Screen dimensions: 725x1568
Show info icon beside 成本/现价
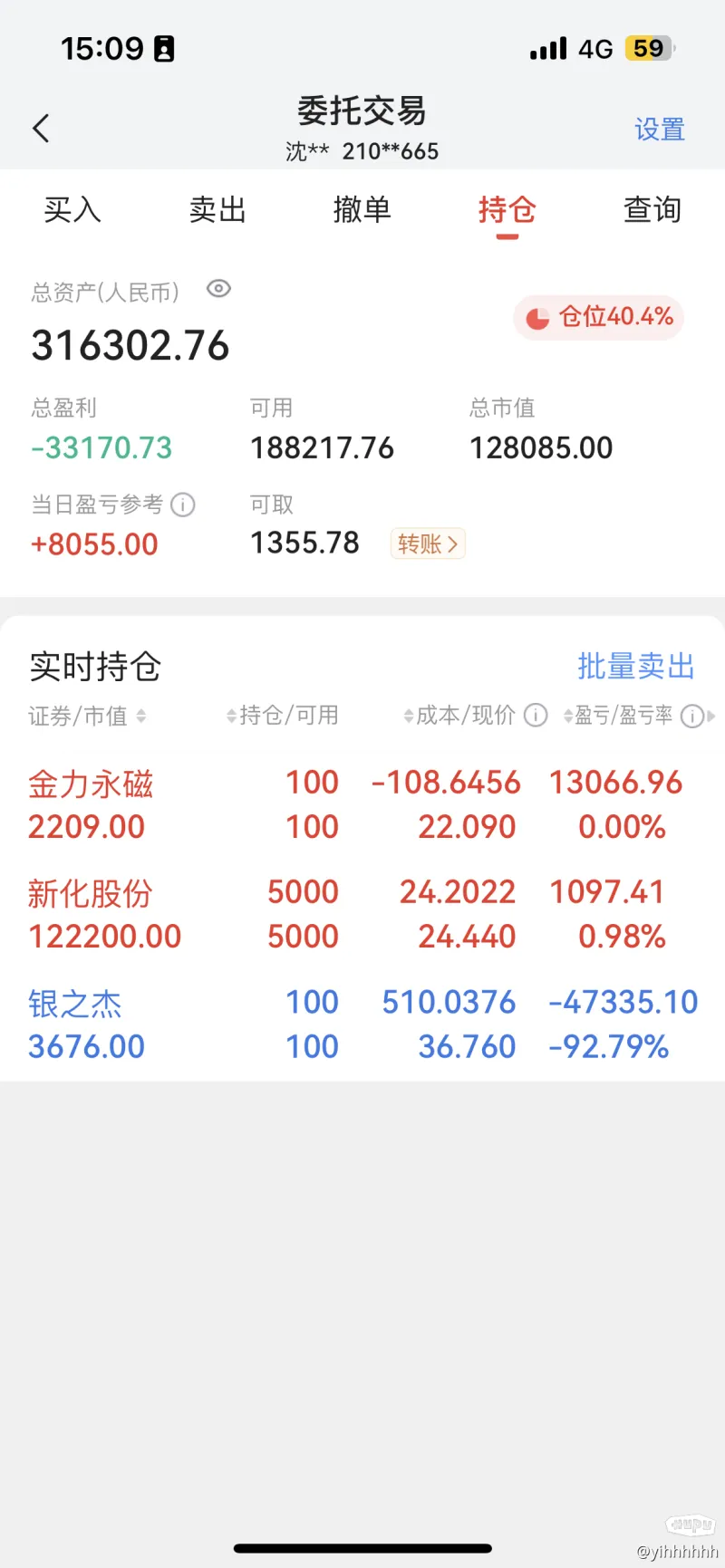pos(536,716)
